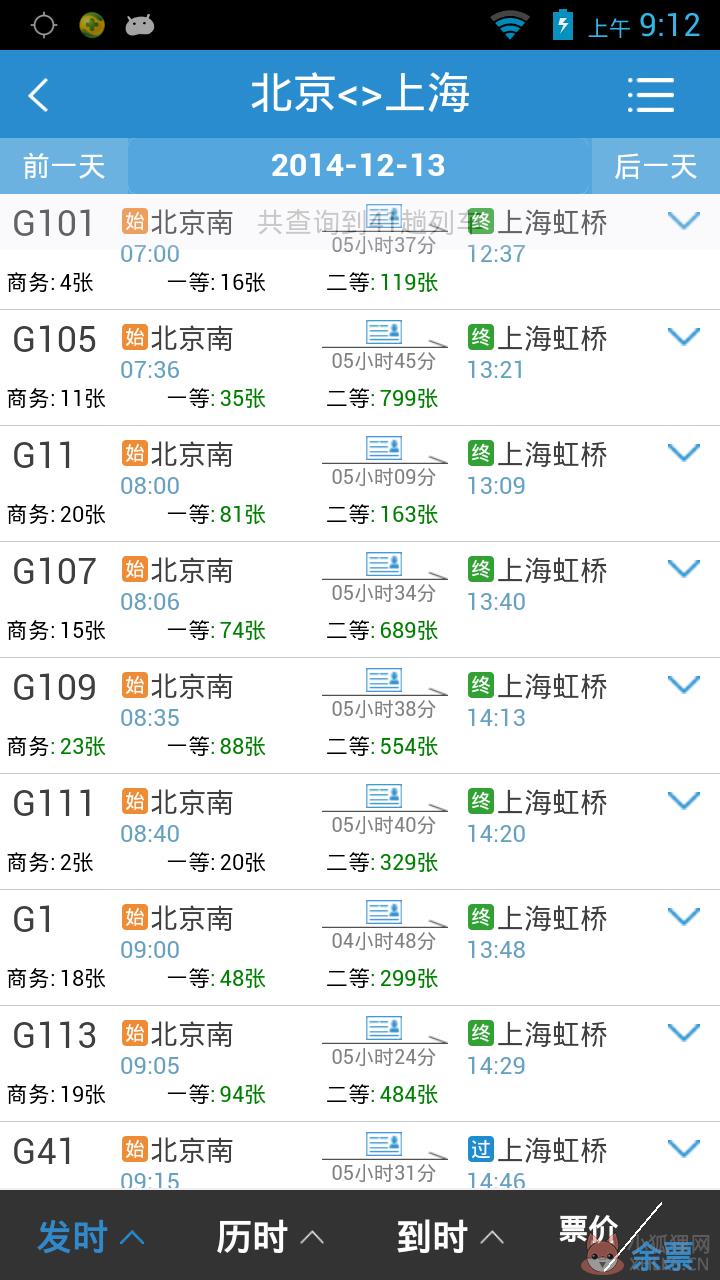Select 后一天 to view the next day
This screenshot has height=1280, width=720.
click(656, 166)
